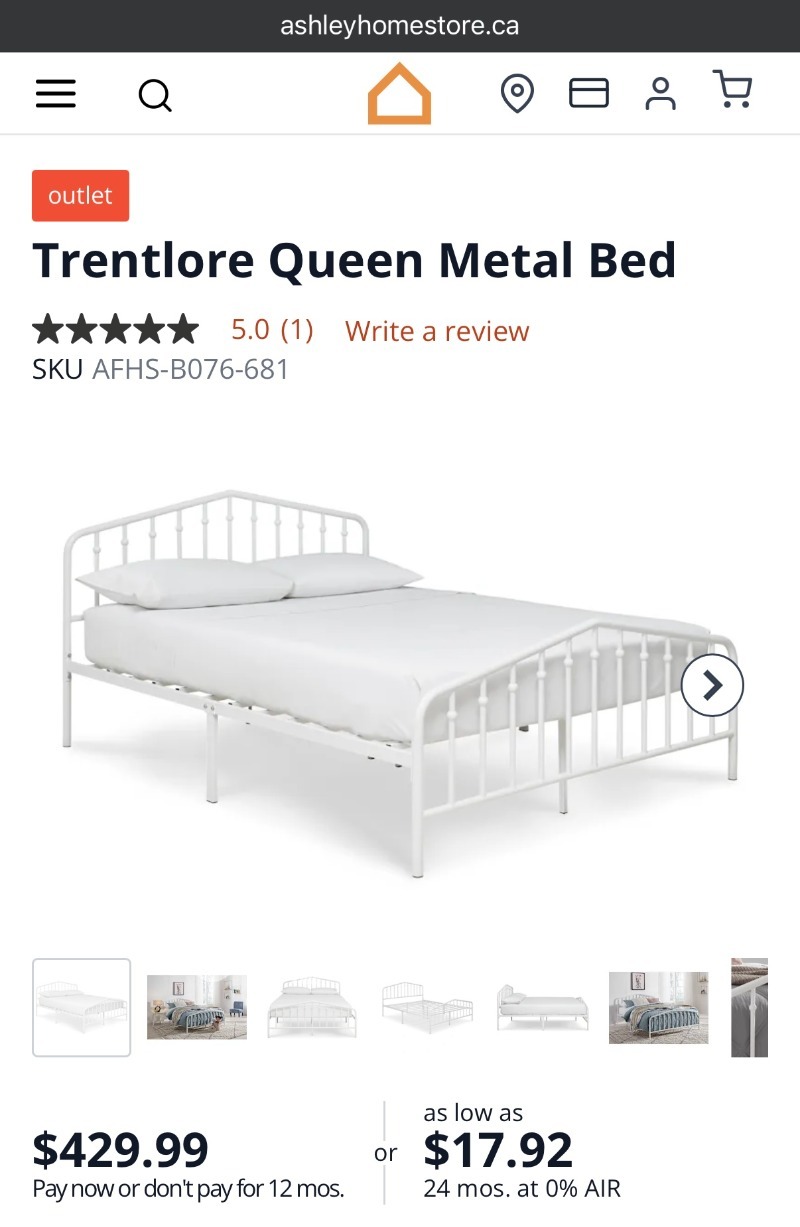Open the search icon
This screenshot has height=1227, width=800.
[x=155, y=96]
